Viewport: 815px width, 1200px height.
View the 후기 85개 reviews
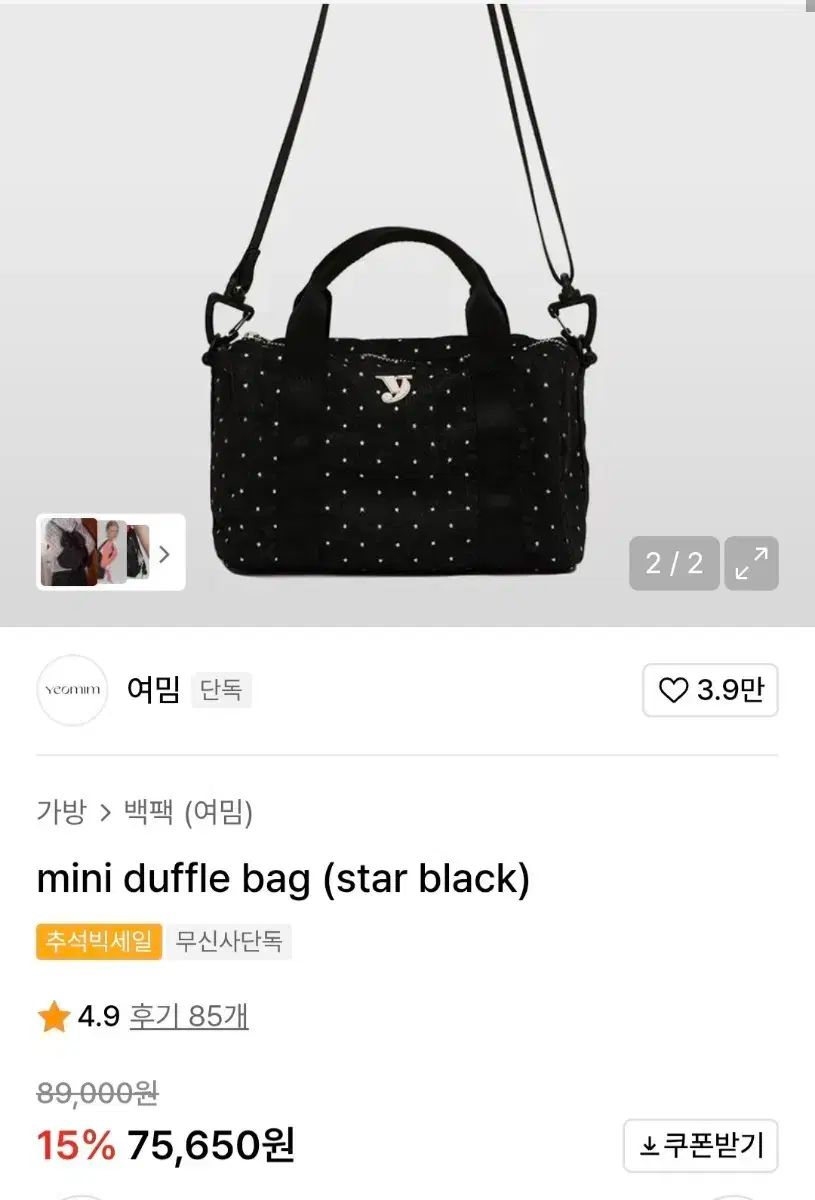click(x=189, y=1017)
